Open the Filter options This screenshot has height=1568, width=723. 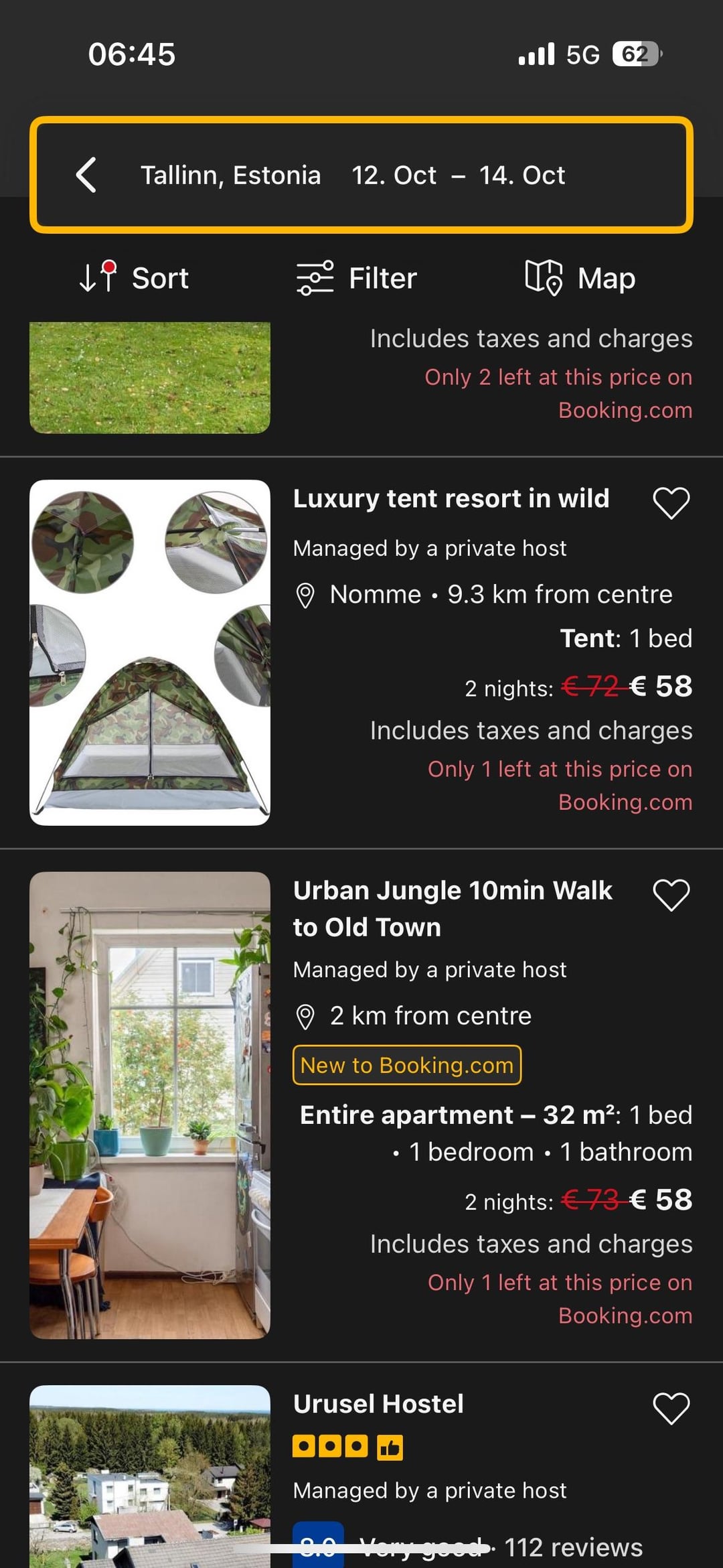[356, 278]
